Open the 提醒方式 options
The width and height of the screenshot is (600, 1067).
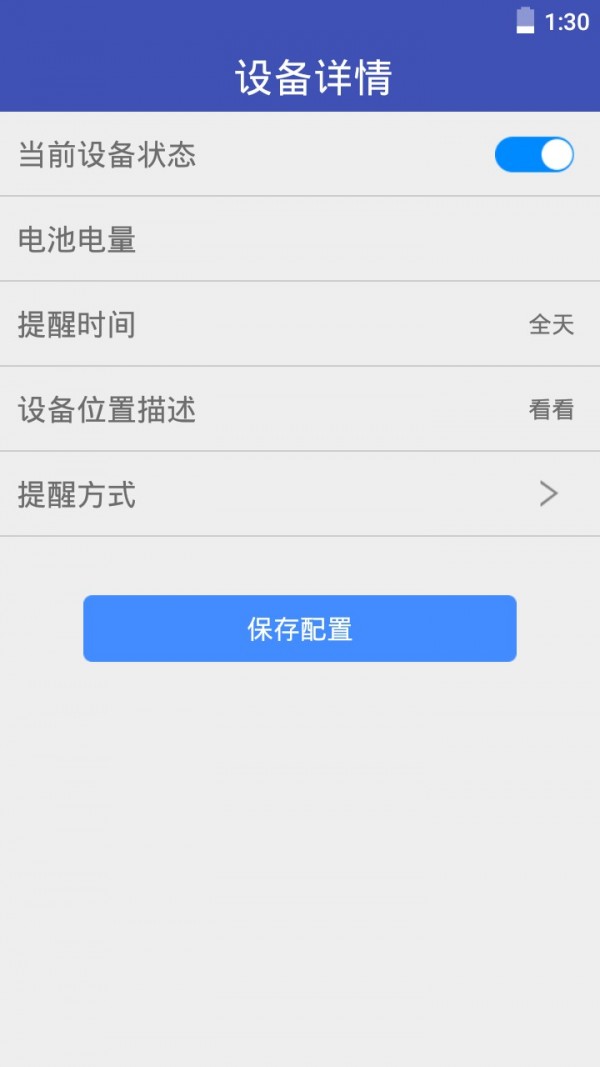click(x=300, y=494)
